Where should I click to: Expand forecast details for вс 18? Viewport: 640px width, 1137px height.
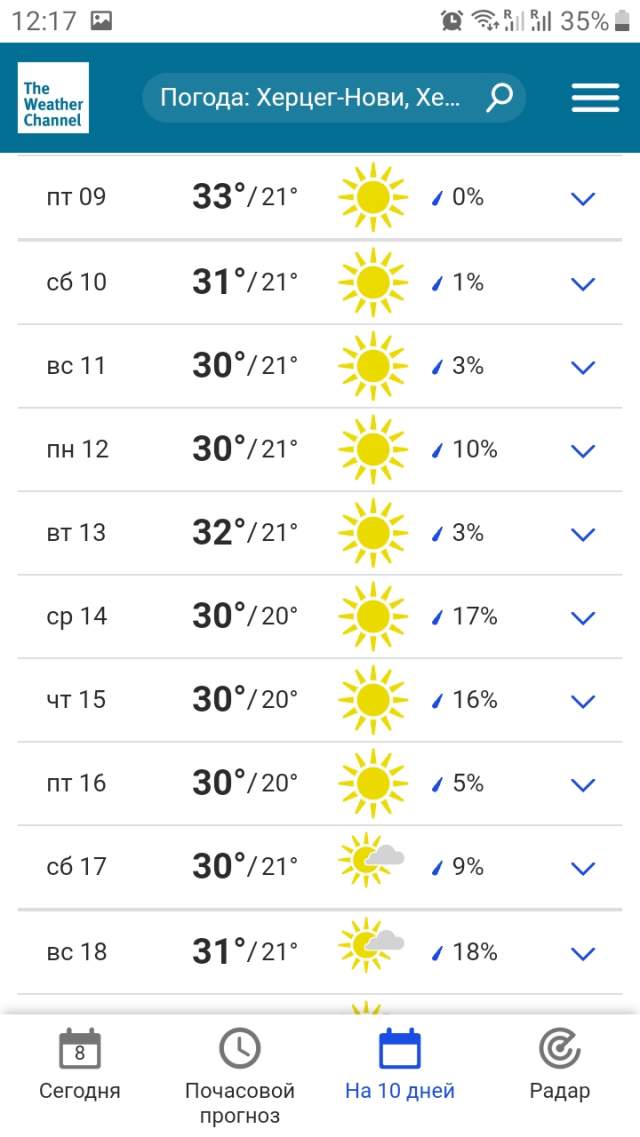(x=582, y=953)
